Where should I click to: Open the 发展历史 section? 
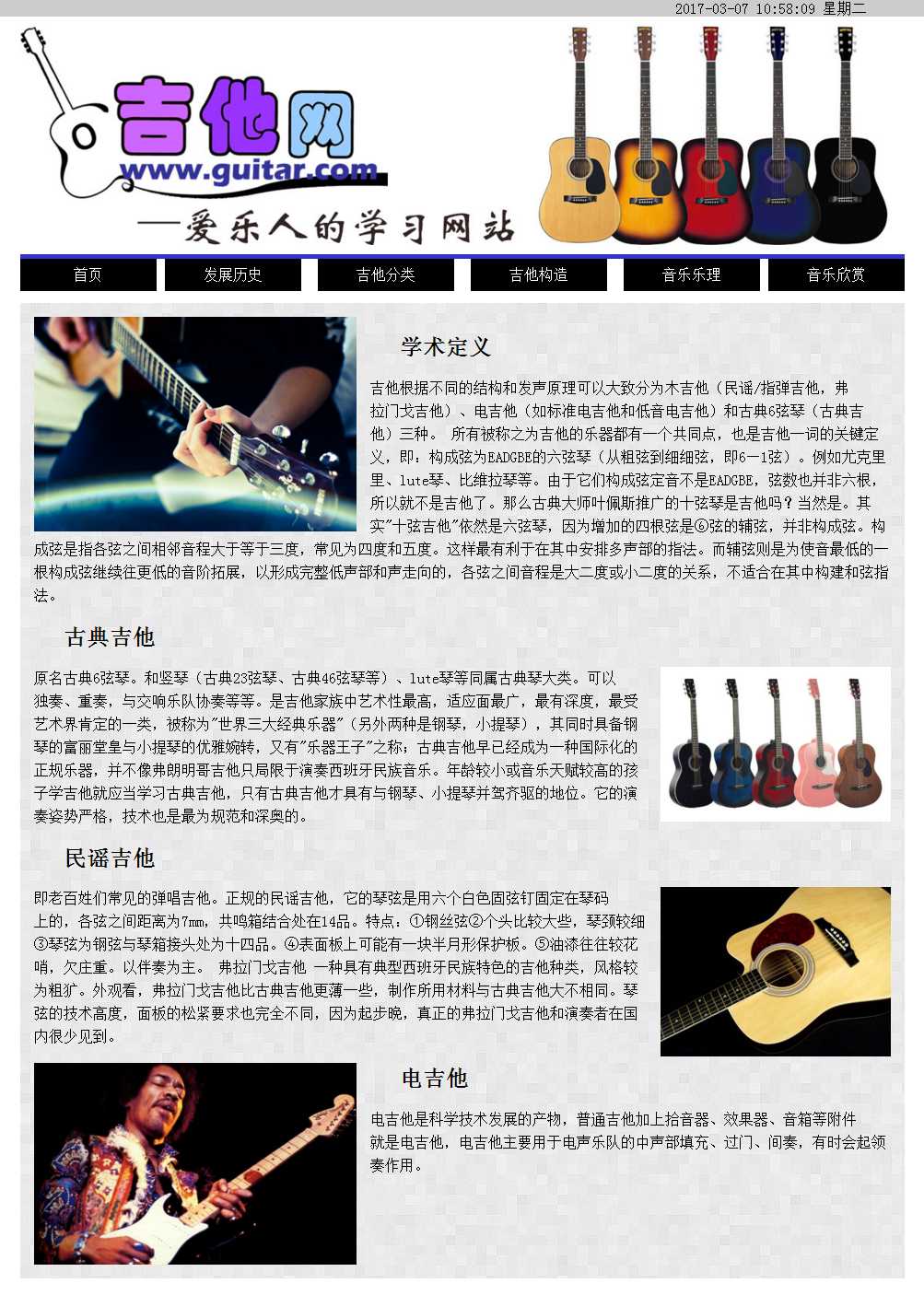(x=233, y=274)
